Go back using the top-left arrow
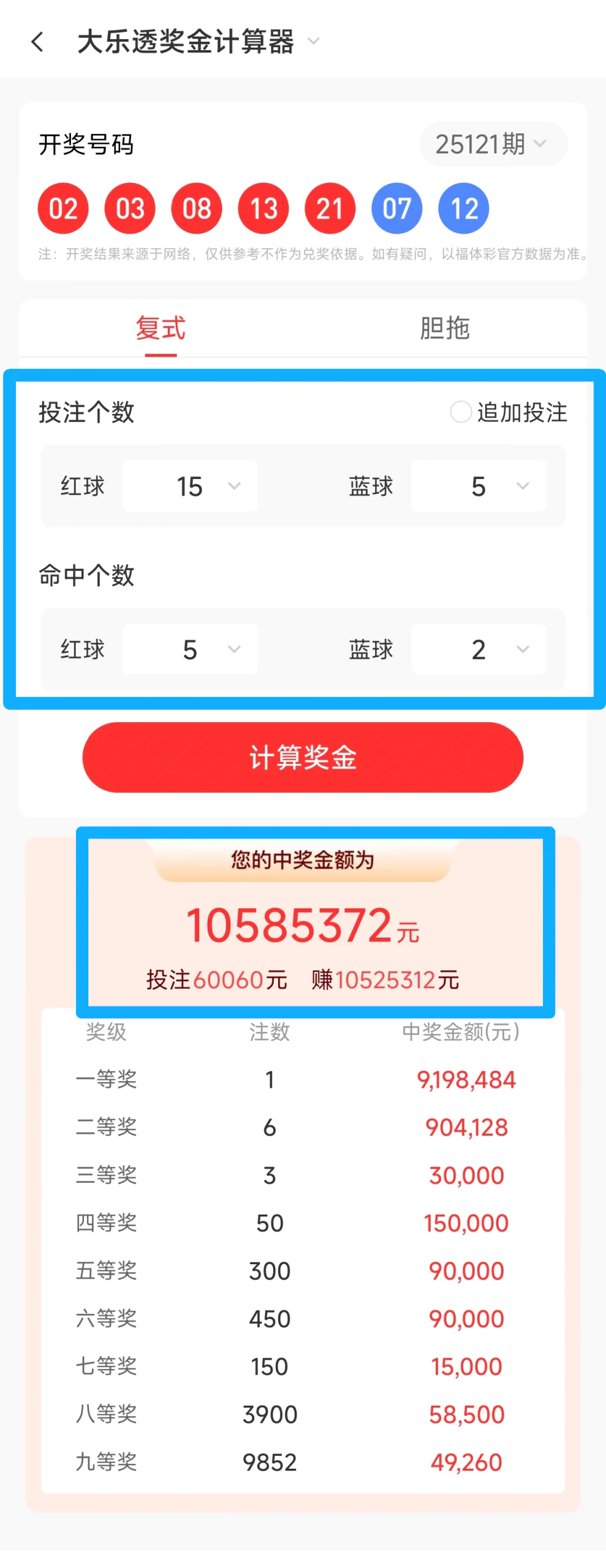Image resolution: width=606 pixels, height=1568 pixels. click(x=38, y=42)
